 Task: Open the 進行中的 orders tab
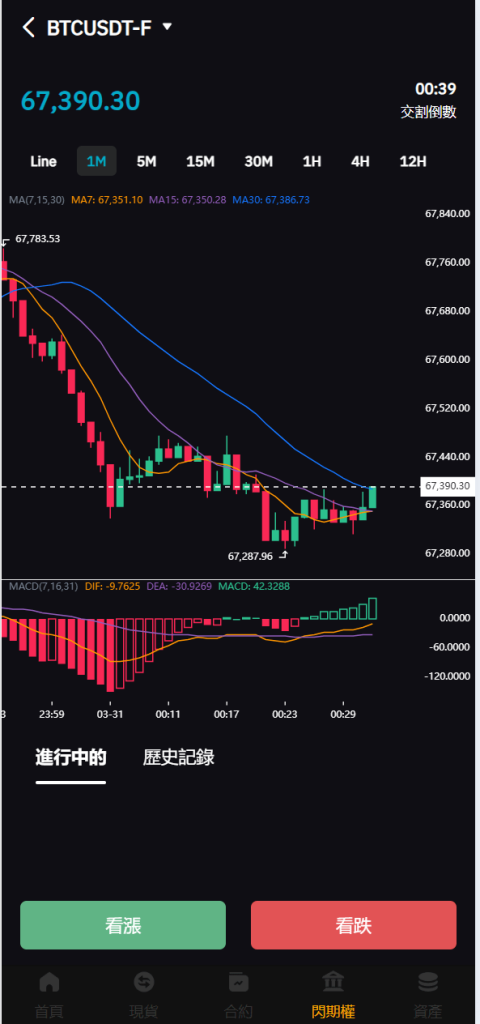click(x=71, y=758)
